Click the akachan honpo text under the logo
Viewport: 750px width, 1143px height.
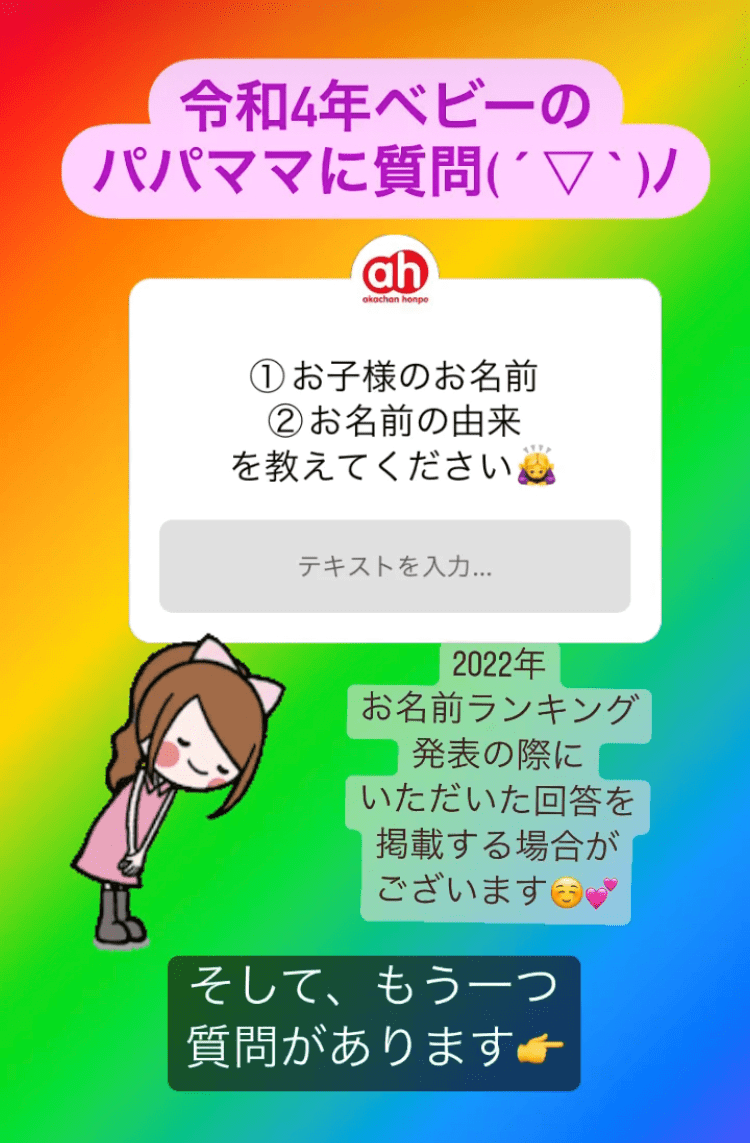click(x=396, y=297)
